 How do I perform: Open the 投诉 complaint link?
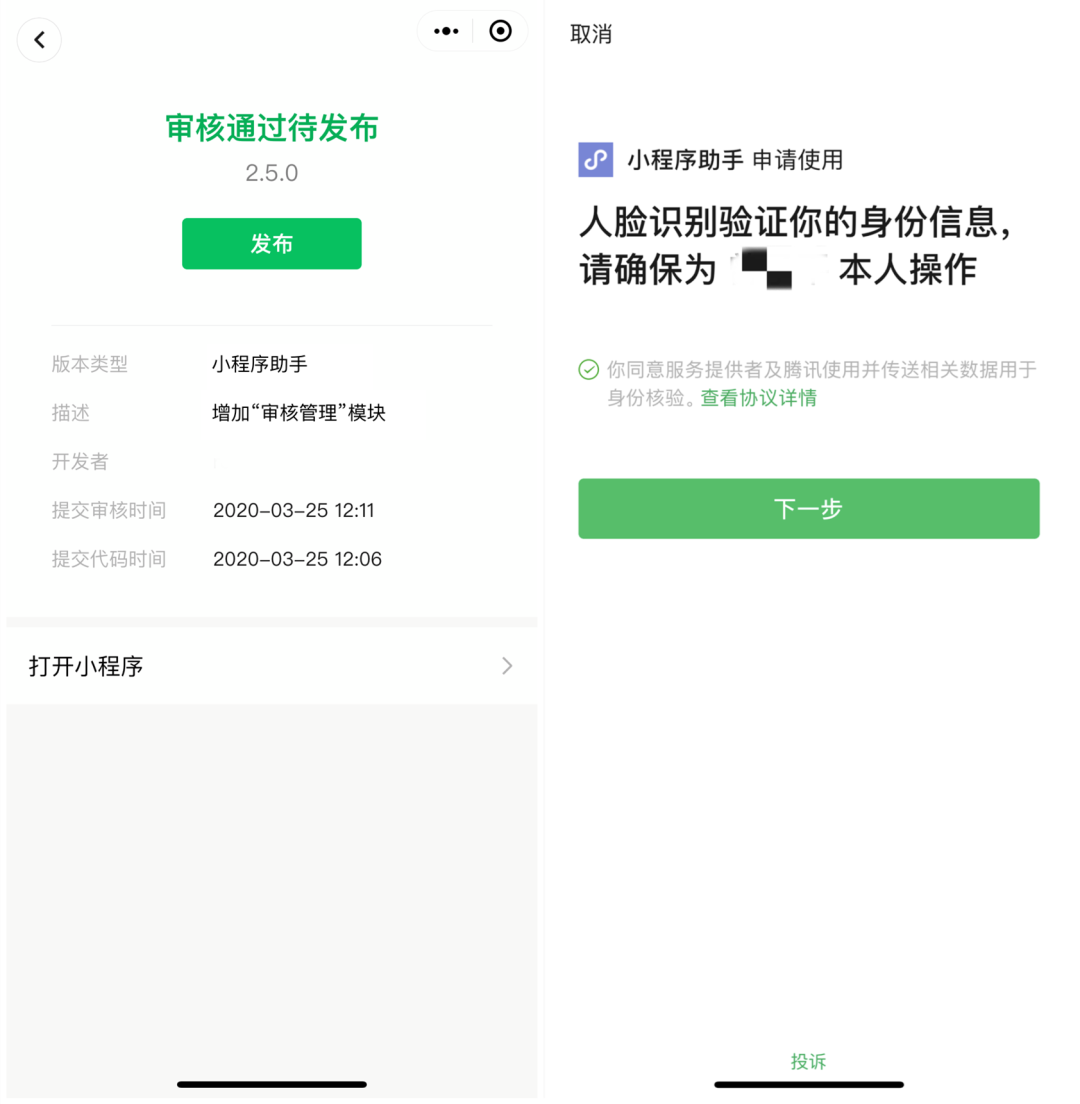click(x=808, y=1062)
